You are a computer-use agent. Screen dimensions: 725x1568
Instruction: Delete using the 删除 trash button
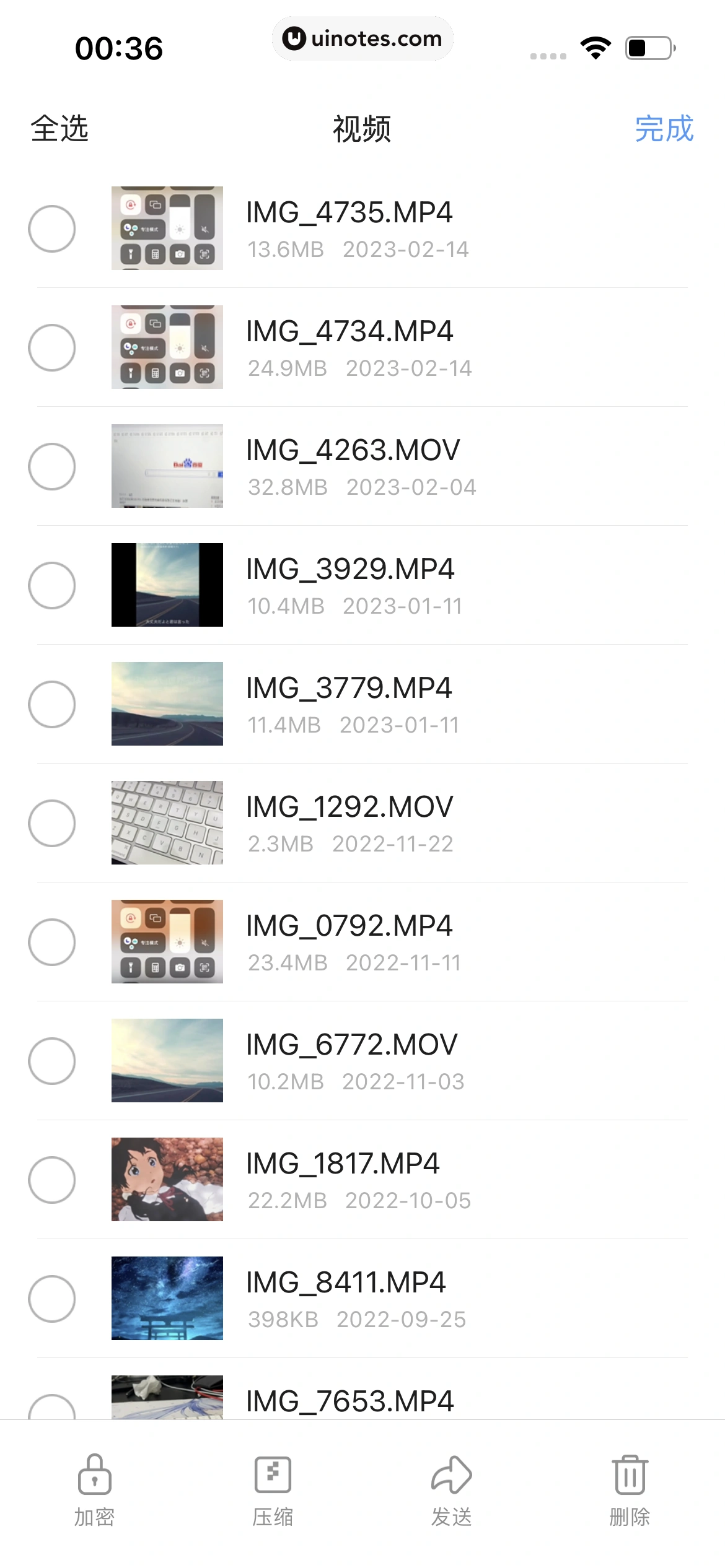click(x=630, y=1489)
